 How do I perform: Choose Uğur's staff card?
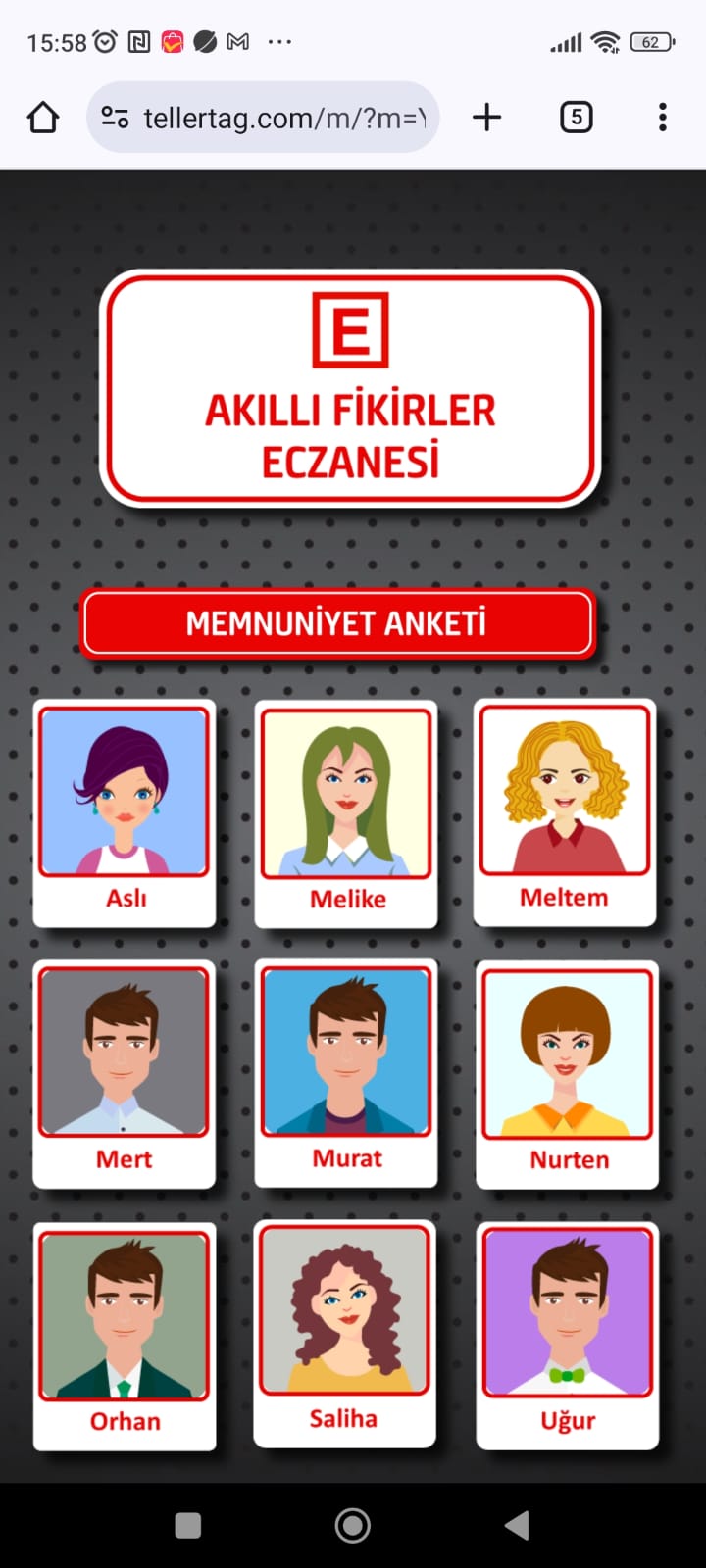coord(567,1335)
